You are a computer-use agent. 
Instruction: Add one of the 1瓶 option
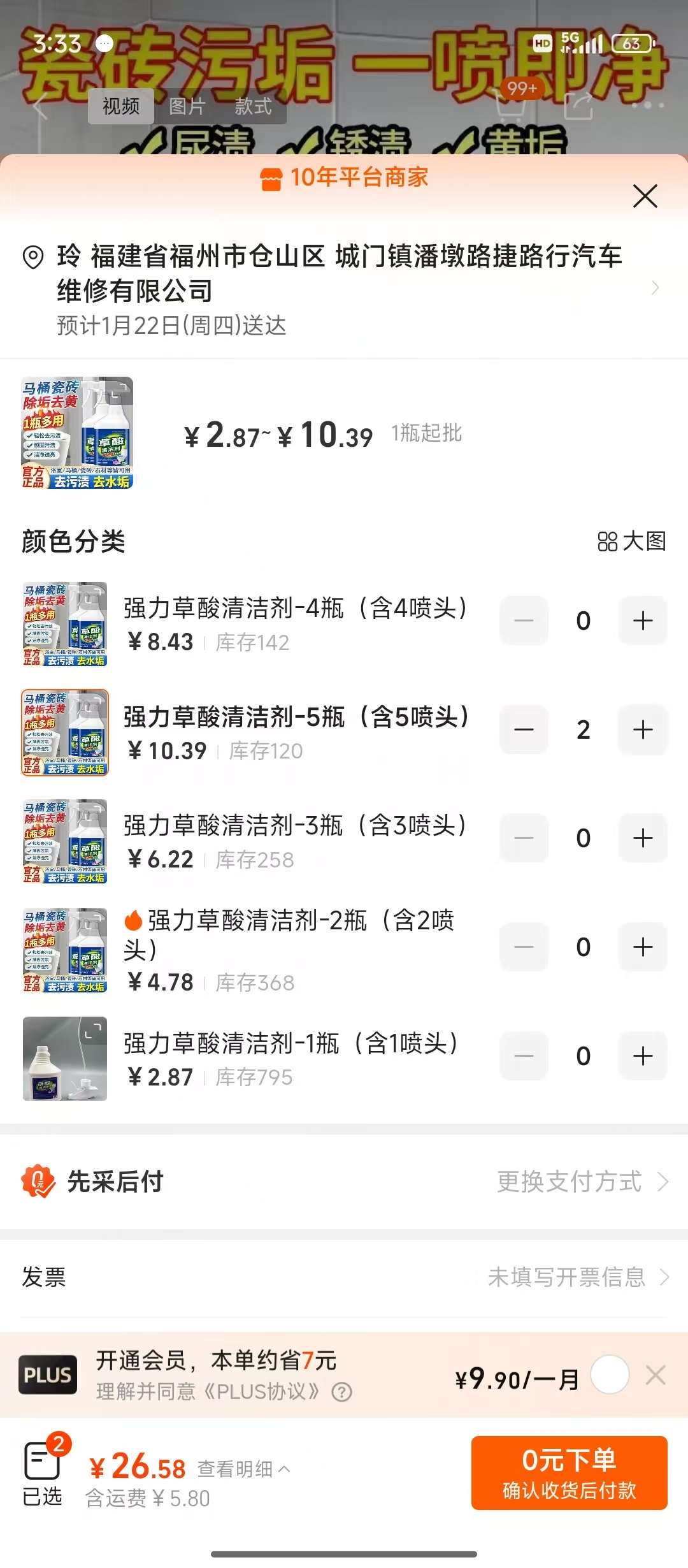[643, 1056]
